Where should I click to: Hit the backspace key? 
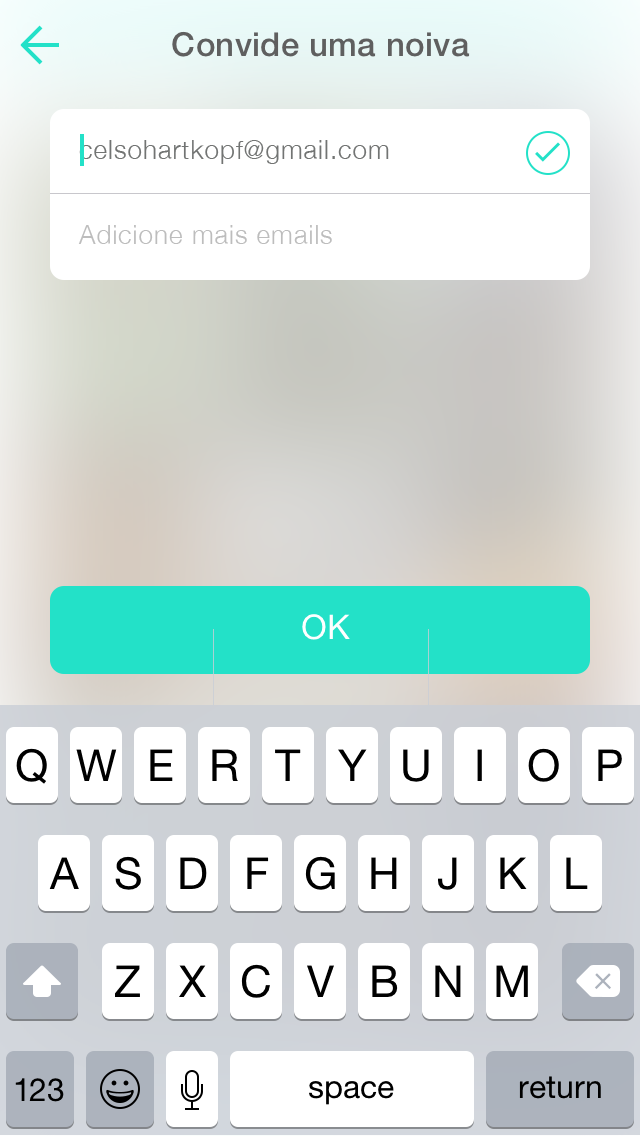click(598, 982)
